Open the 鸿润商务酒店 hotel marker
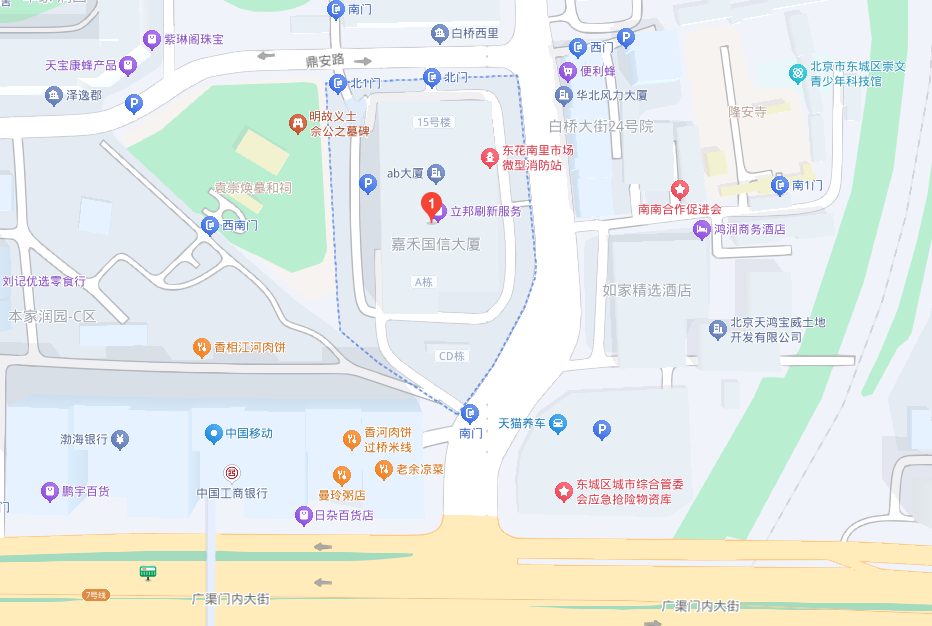Viewport: 932px width, 626px height. pyautogui.click(x=702, y=230)
